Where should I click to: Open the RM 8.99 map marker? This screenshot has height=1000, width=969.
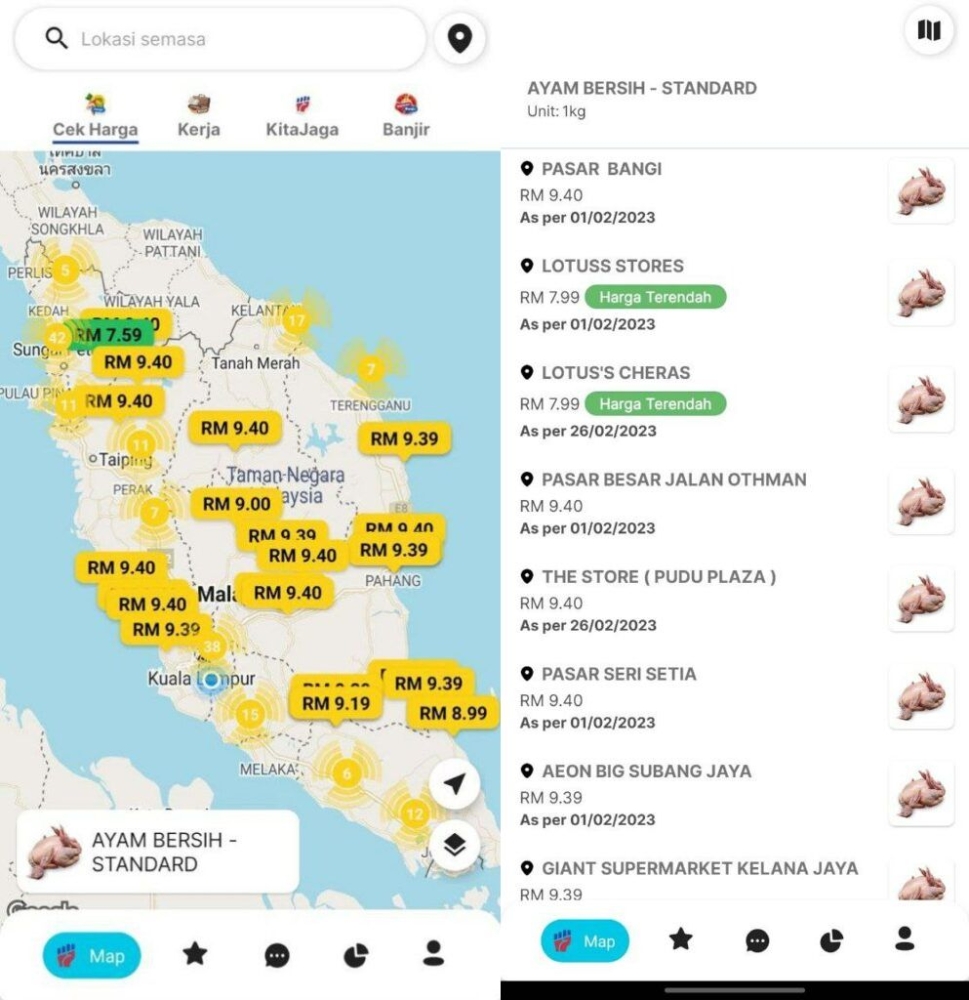tap(453, 714)
